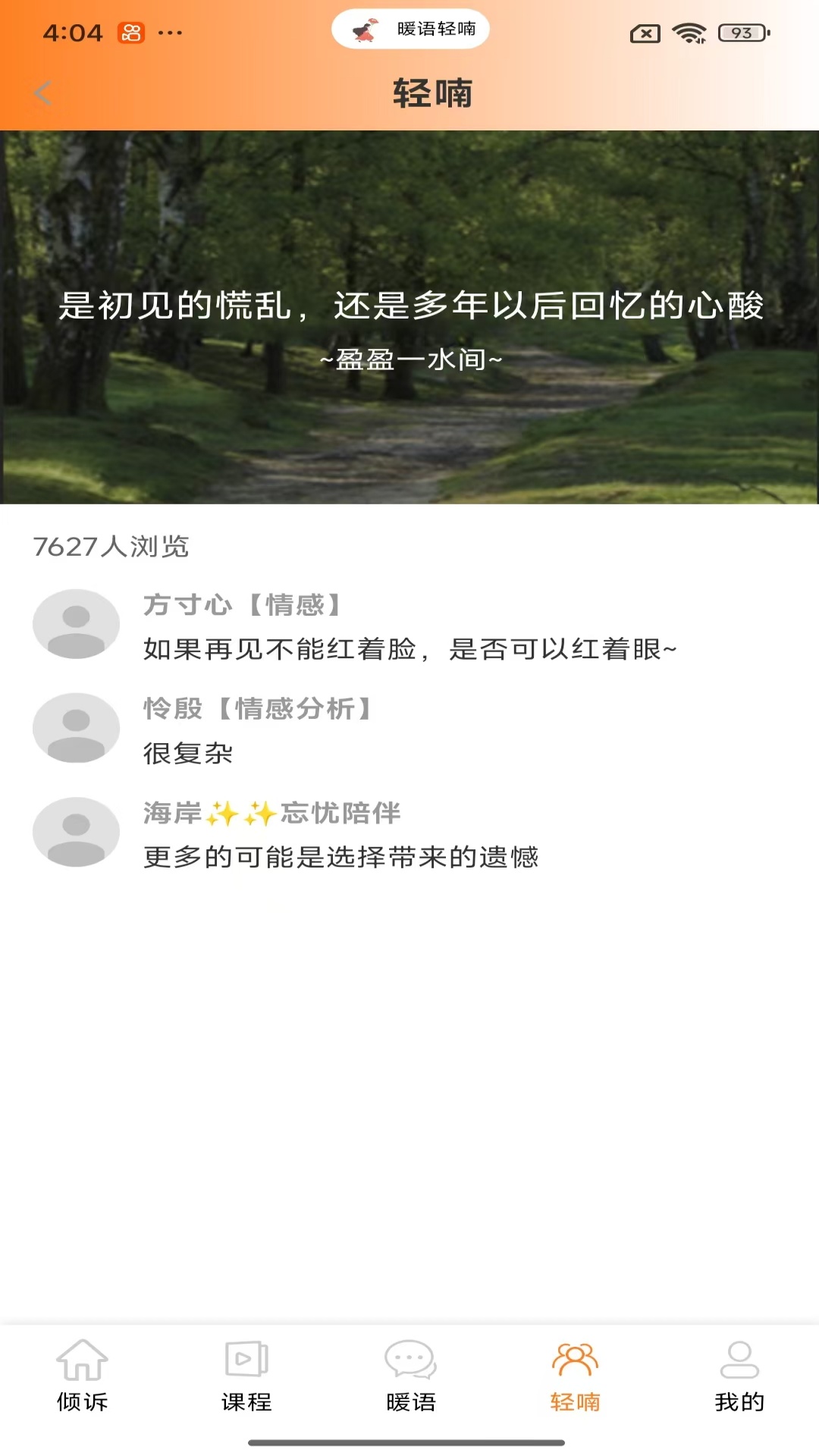Tap 怜殷's avatar placeholder
Image resolution: width=819 pixels, height=1456 pixels.
click(x=76, y=727)
